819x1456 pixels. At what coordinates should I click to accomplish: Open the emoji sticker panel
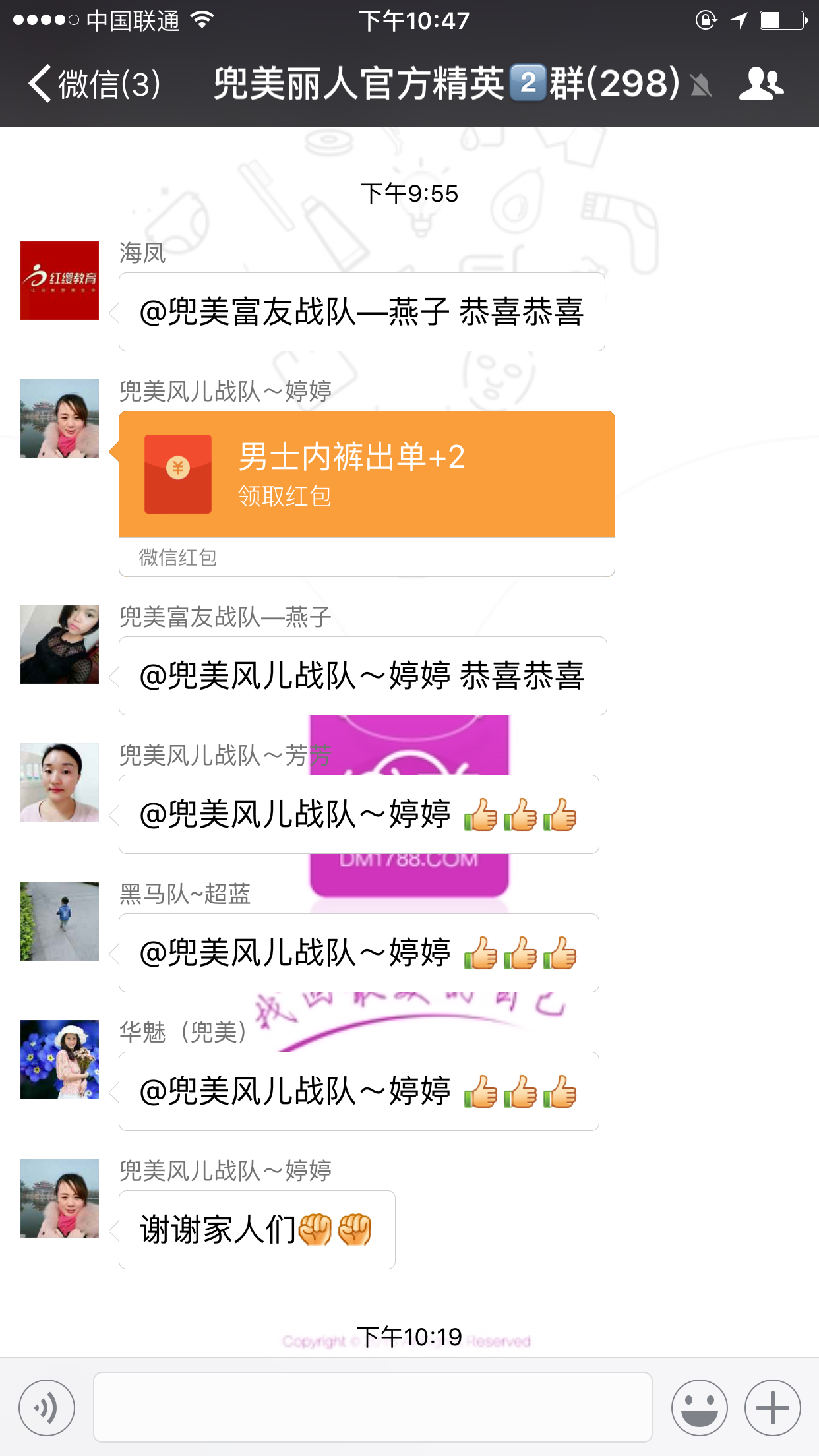click(x=699, y=1408)
